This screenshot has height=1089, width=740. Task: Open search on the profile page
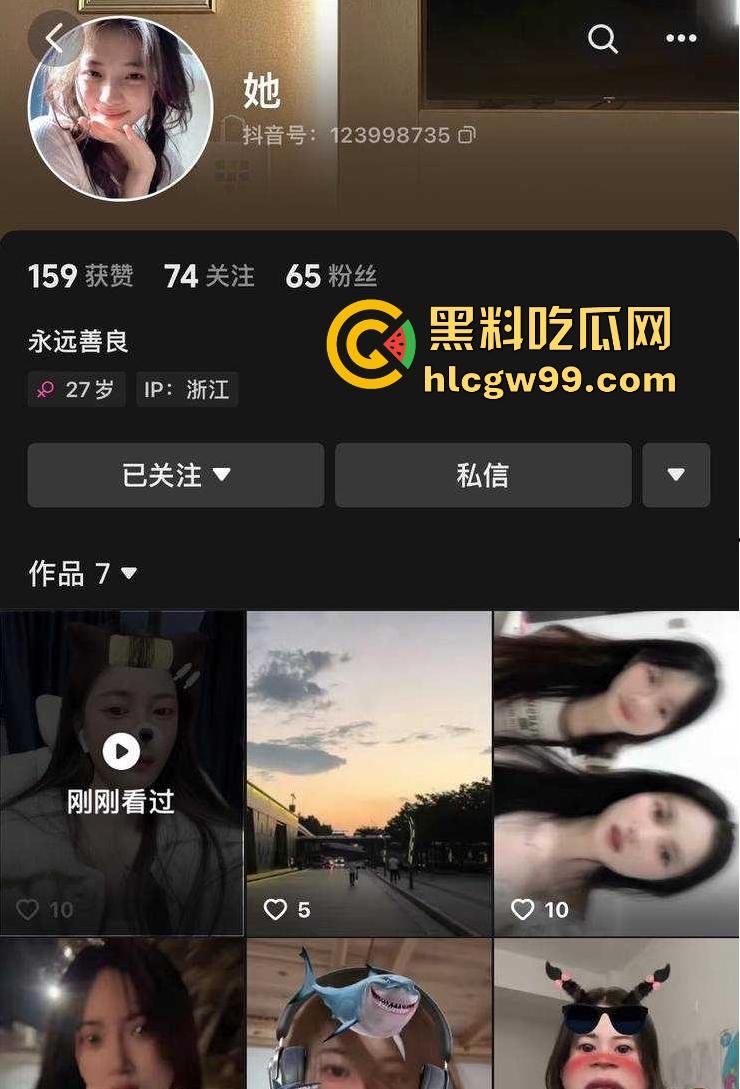coord(603,39)
